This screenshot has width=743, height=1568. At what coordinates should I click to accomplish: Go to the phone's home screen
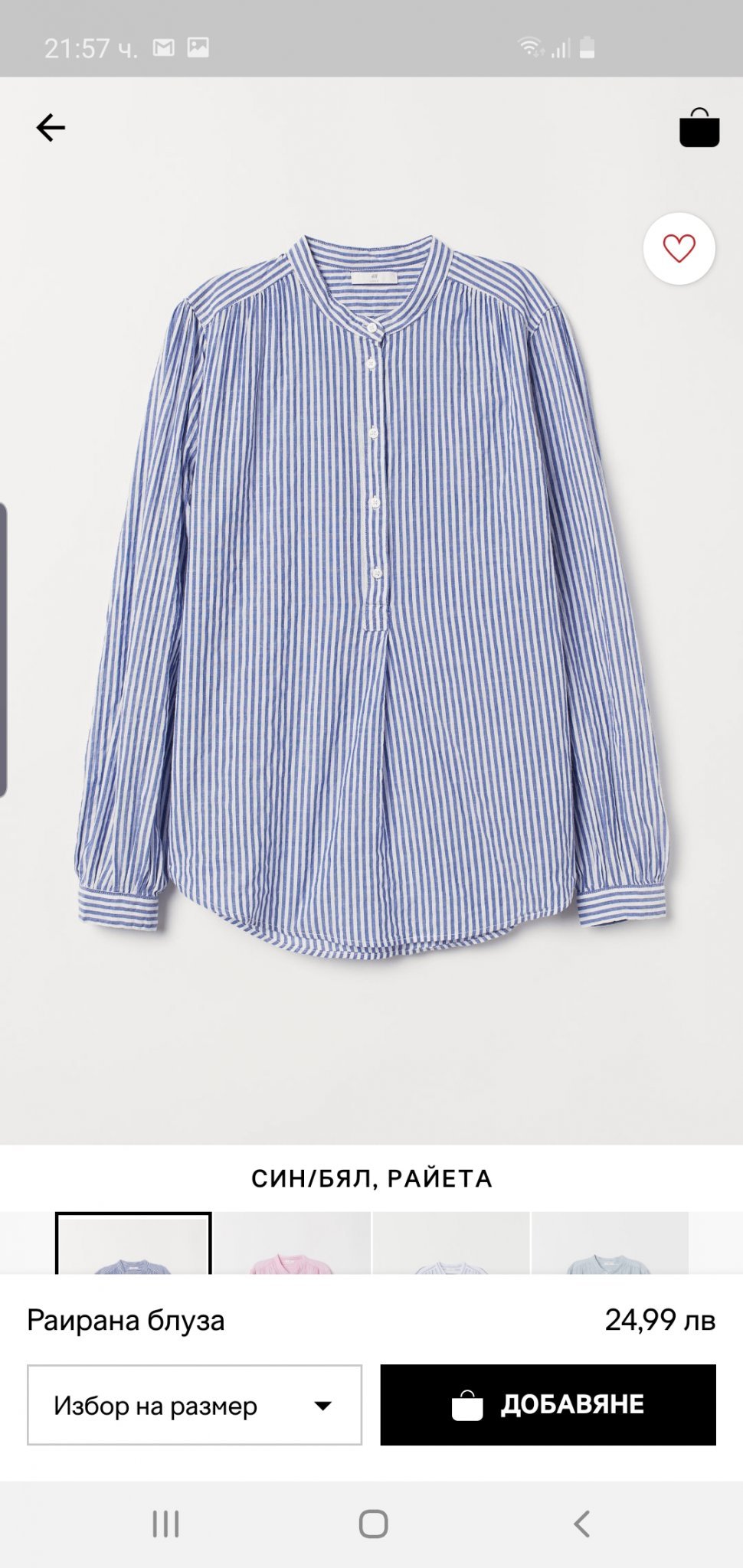coord(373,1524)
